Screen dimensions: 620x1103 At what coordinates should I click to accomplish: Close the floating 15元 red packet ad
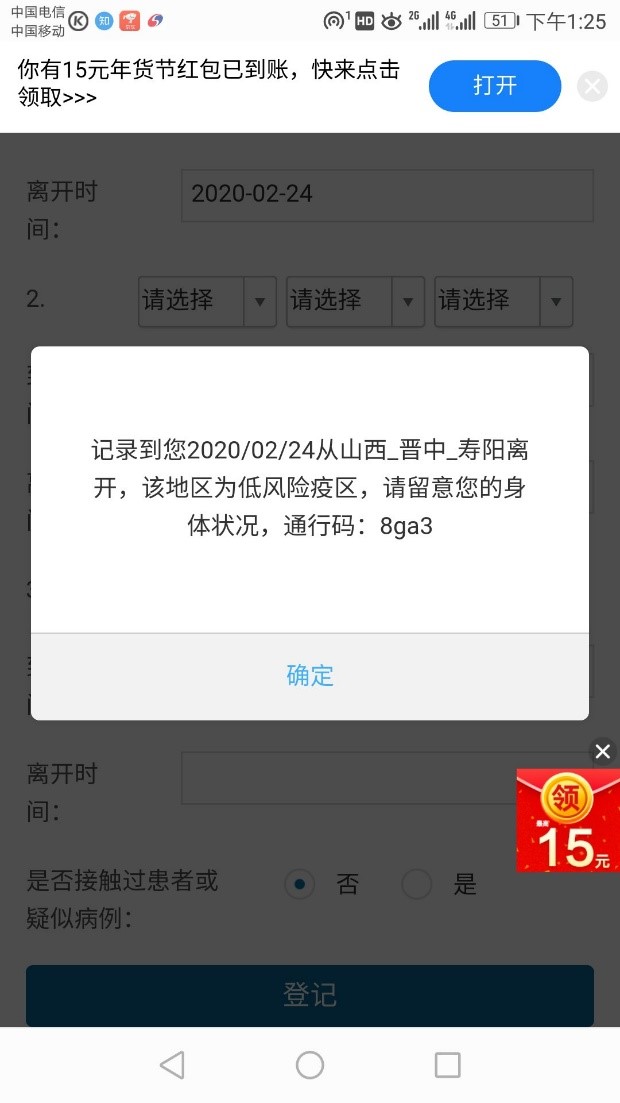tap(602, 752)
